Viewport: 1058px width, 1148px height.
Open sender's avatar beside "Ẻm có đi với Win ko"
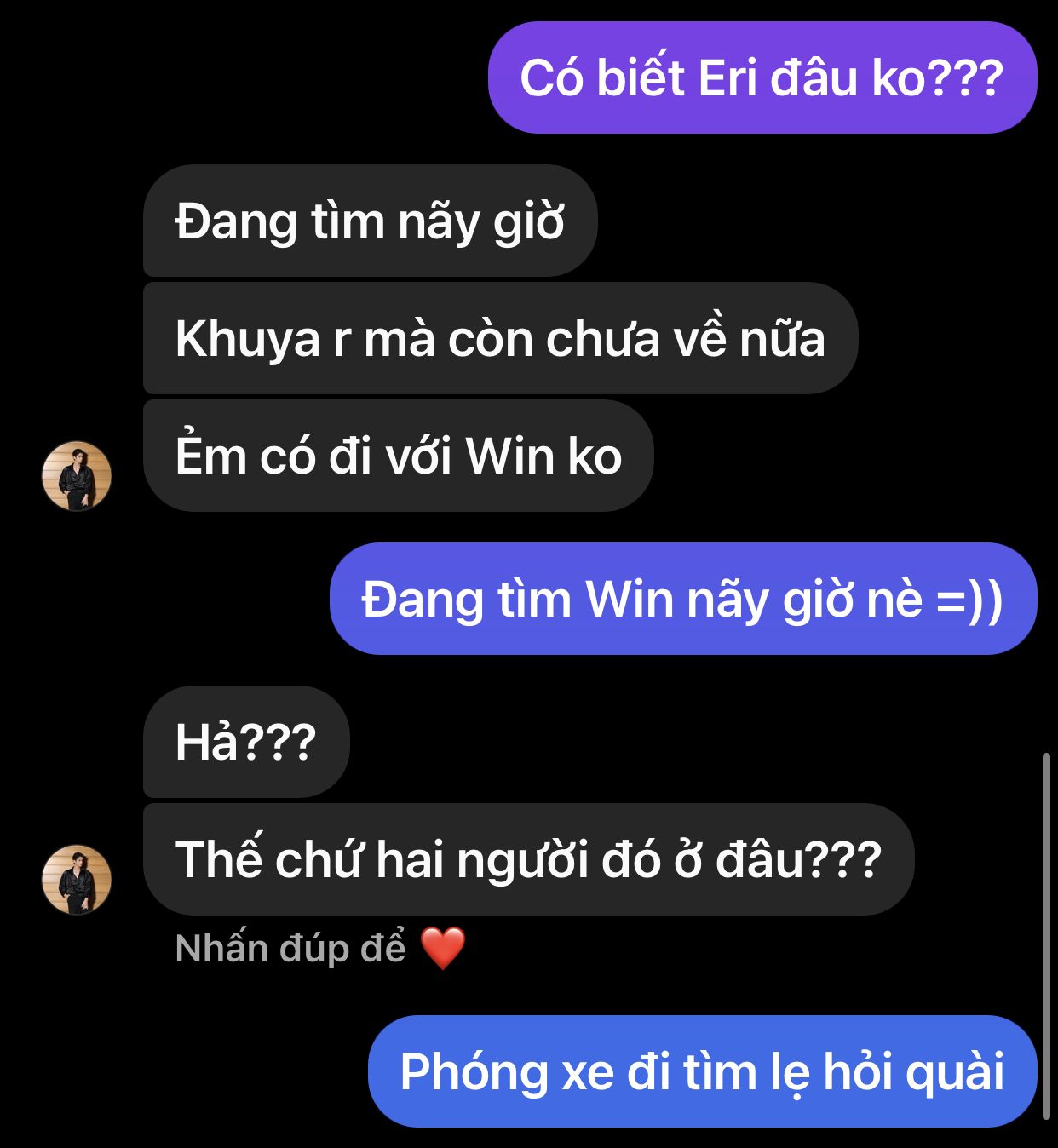(77, 476)
